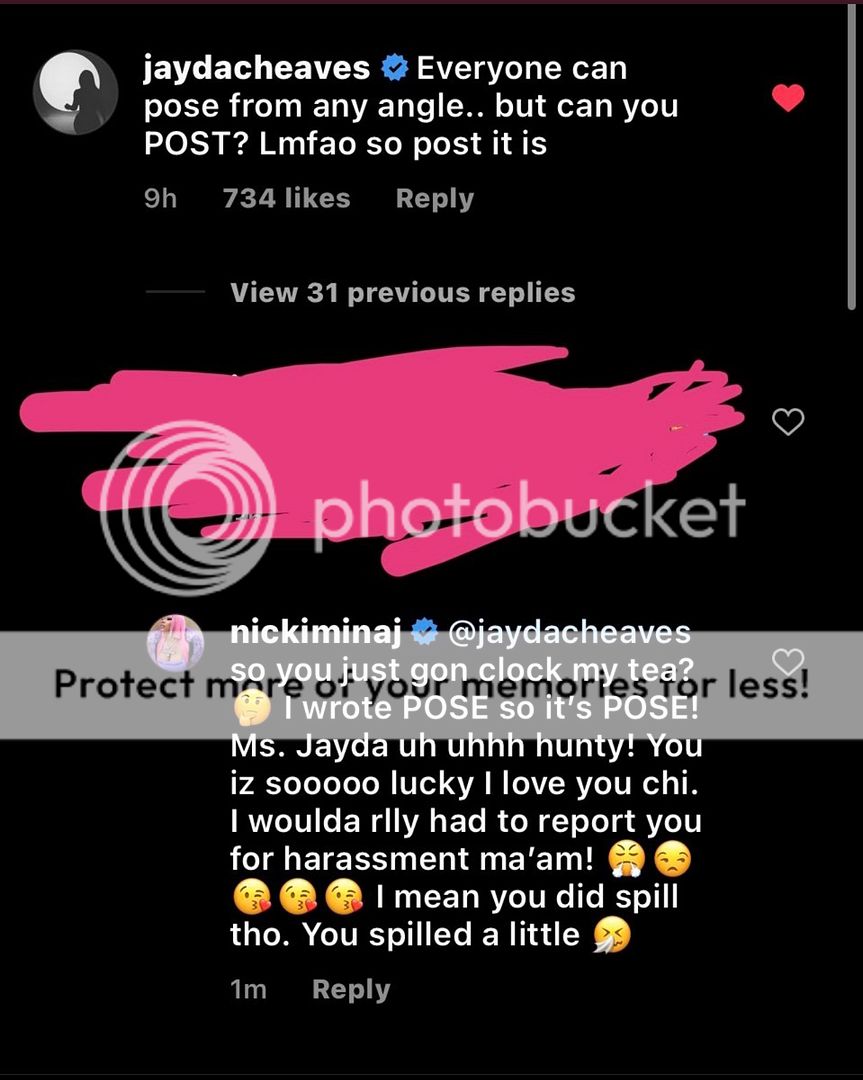Open the jaydacheaves profile picture
This screenshot has height=1080, width=863.
pyautogui.click(x=76, y=92)
